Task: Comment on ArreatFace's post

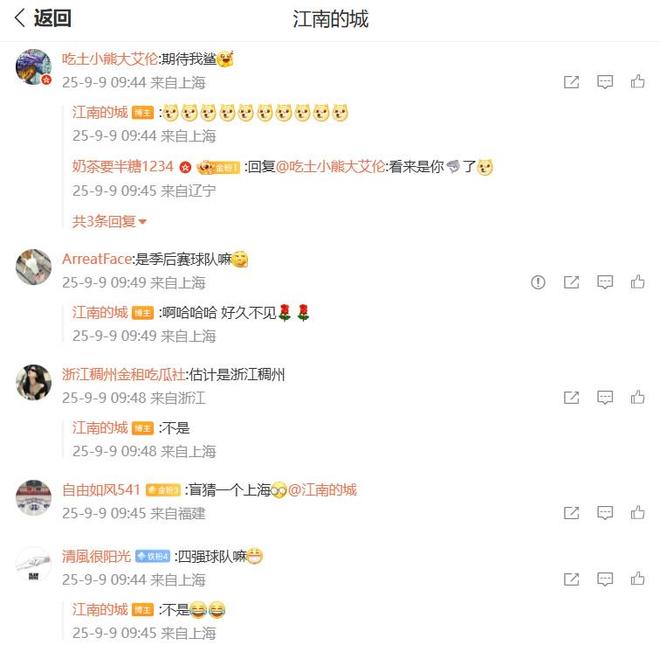Action: (605, 283)
